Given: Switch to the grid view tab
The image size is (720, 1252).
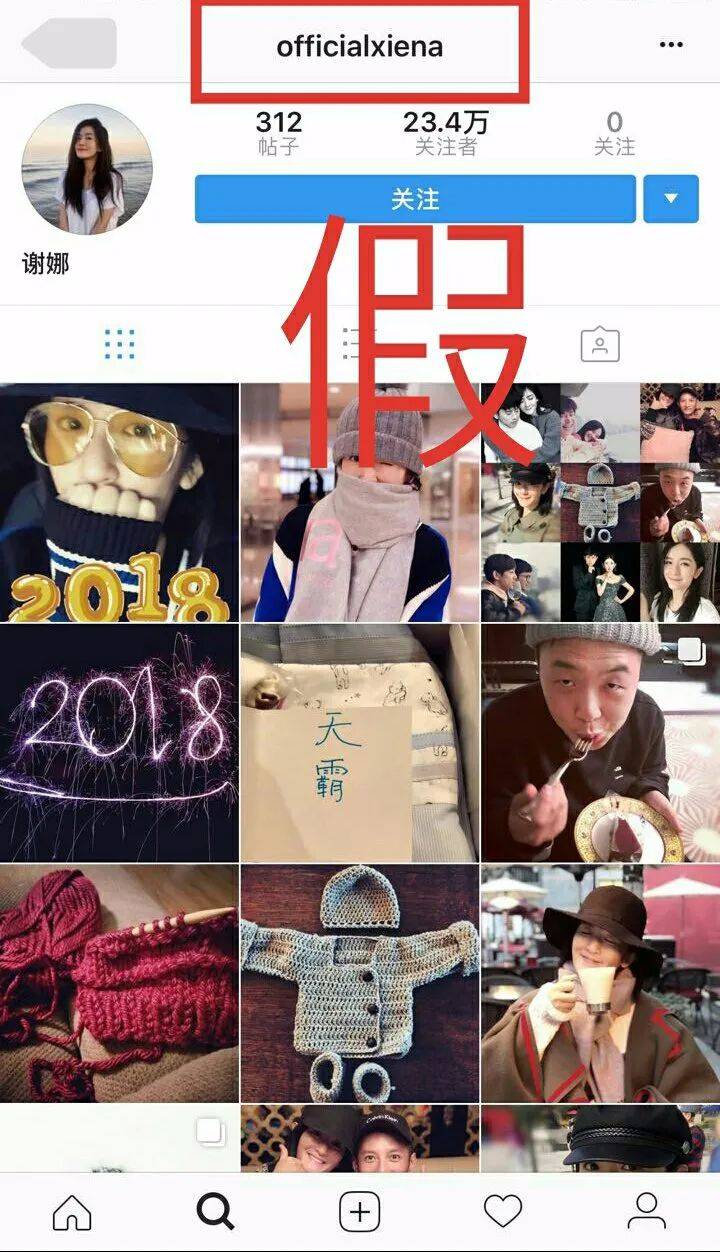Looking at the screenshot, I should coord(119,344).
